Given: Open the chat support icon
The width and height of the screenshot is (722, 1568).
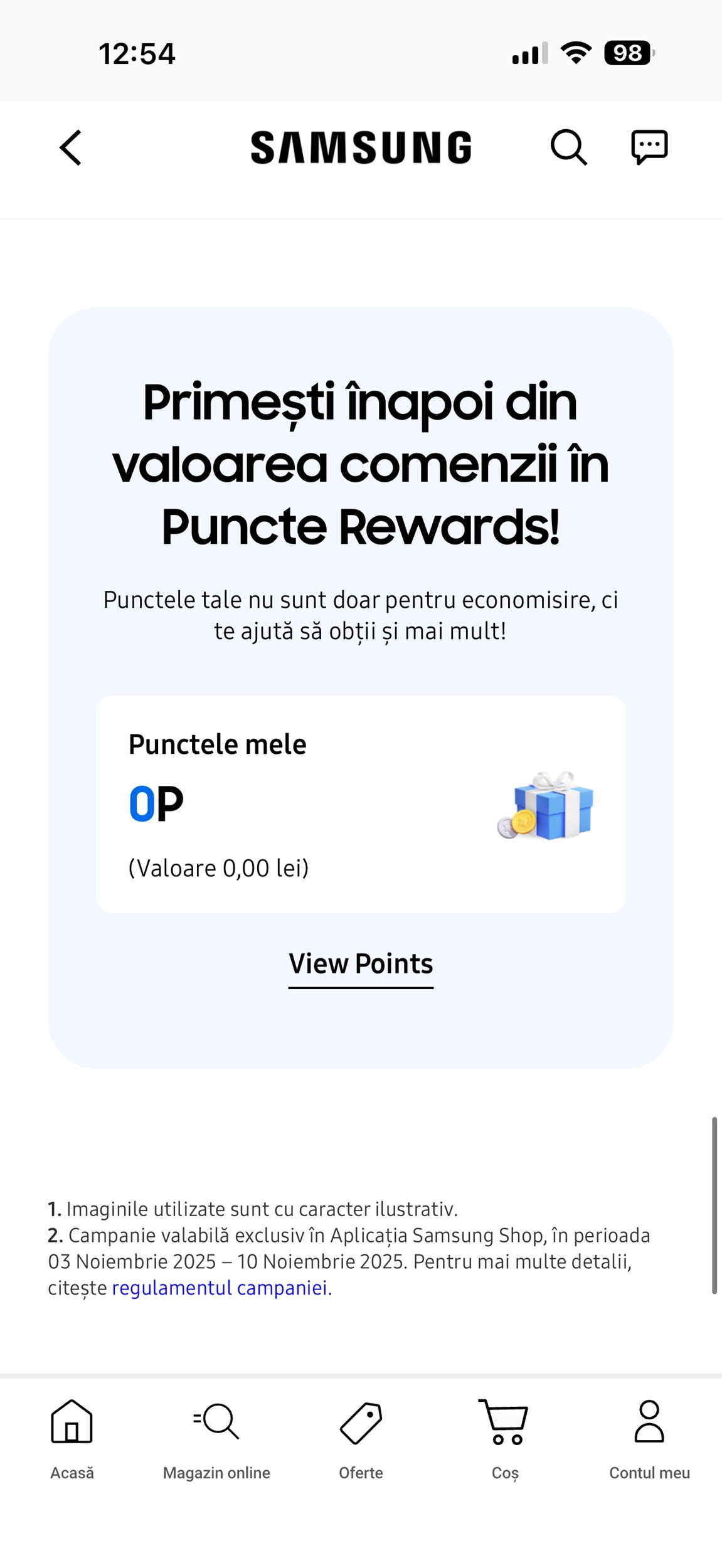Looking at the screenshot, I should pos(649,148).
